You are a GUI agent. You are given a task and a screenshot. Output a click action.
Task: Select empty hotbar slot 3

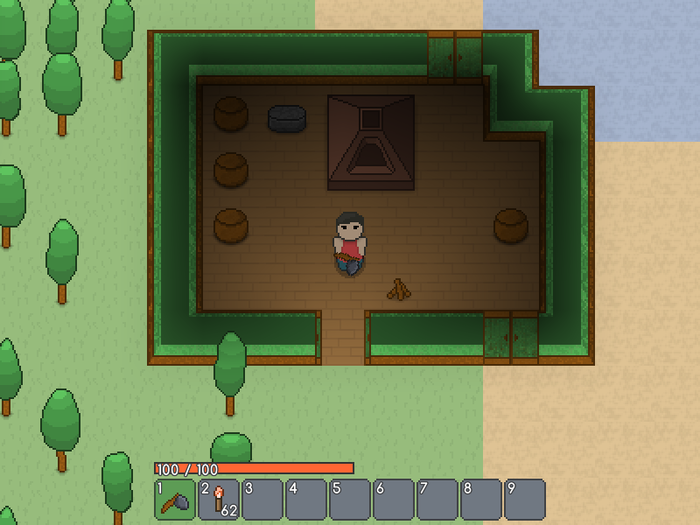click(x=262, y=499)
